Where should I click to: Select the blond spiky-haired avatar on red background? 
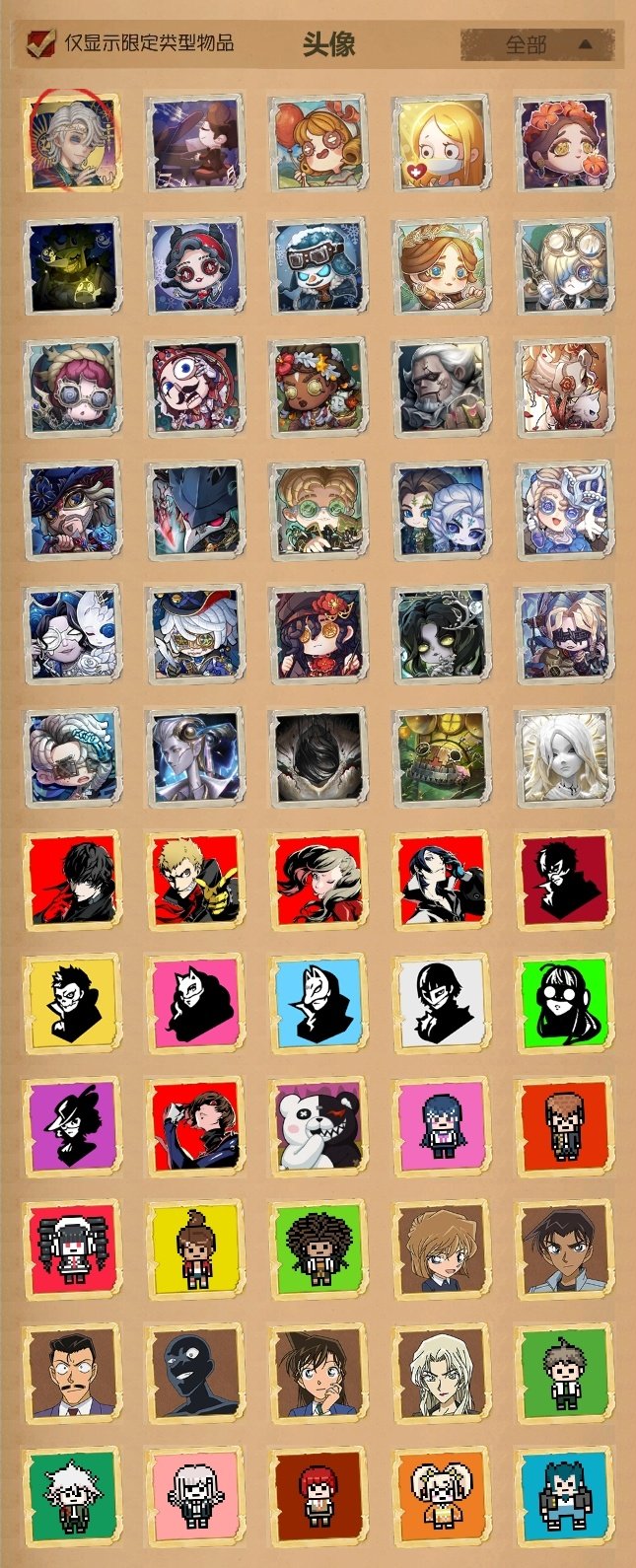pos(195,880)
